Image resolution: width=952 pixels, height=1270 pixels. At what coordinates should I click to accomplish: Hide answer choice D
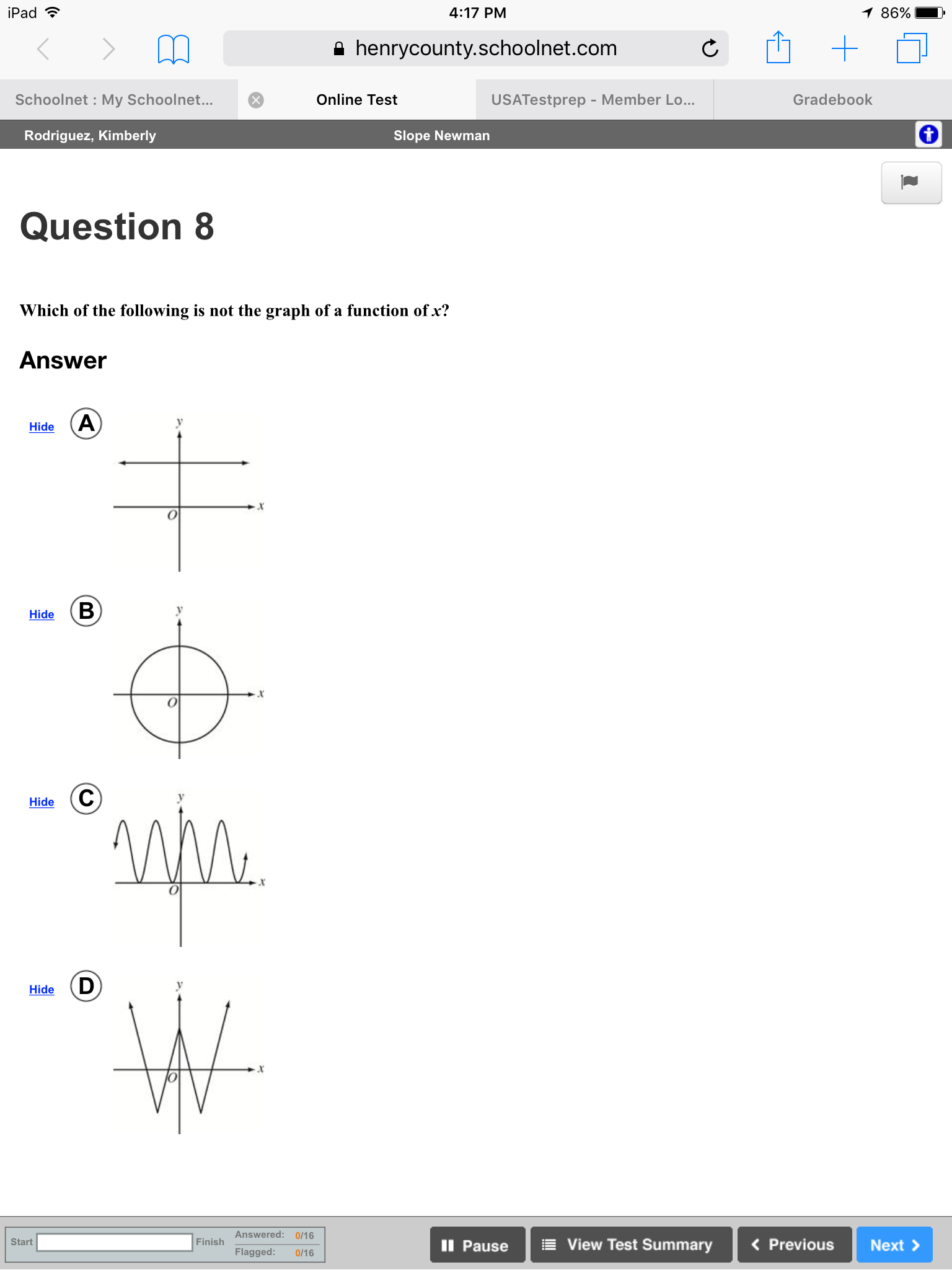[x=42, y=989]
